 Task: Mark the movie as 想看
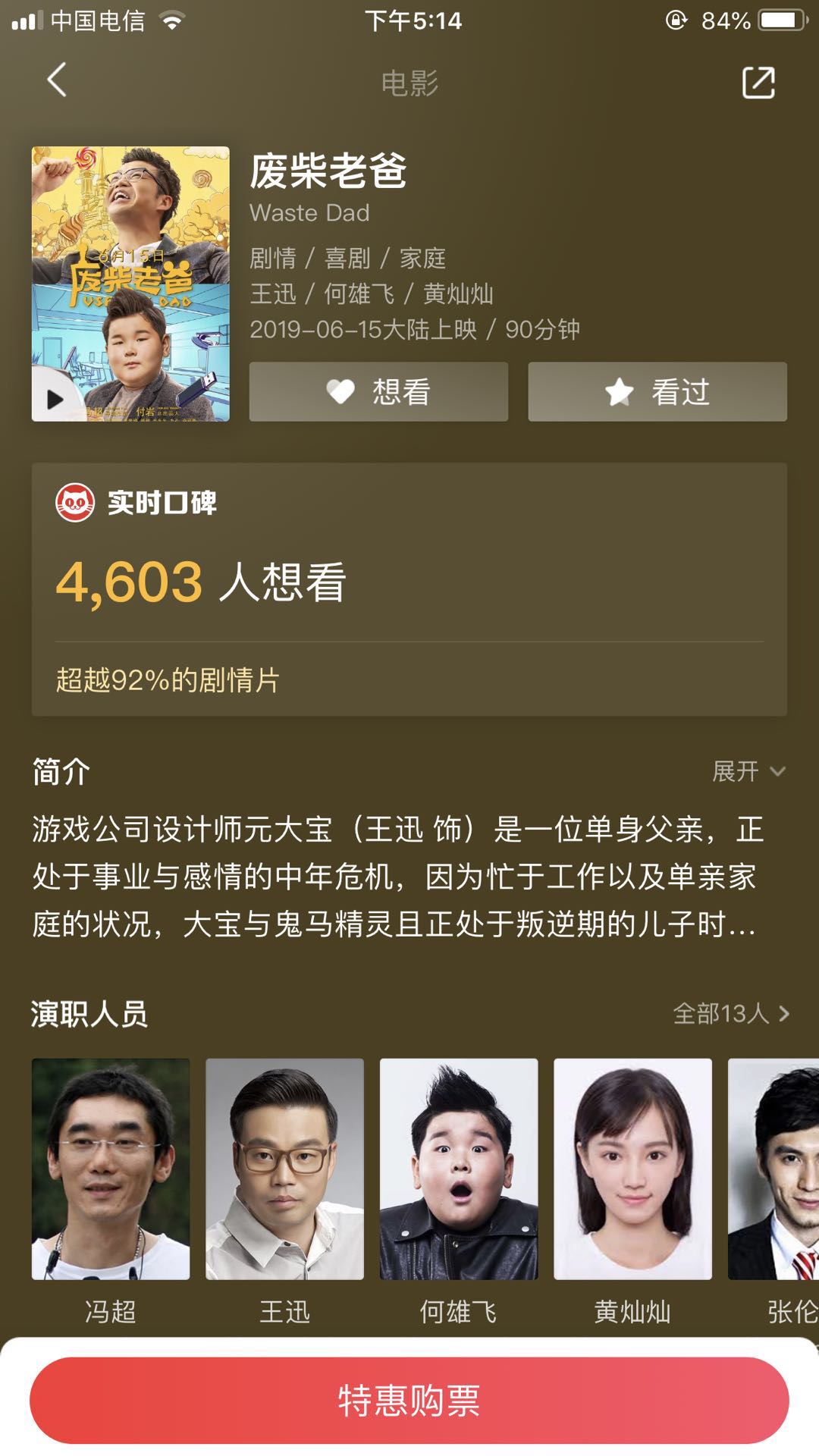378,391
